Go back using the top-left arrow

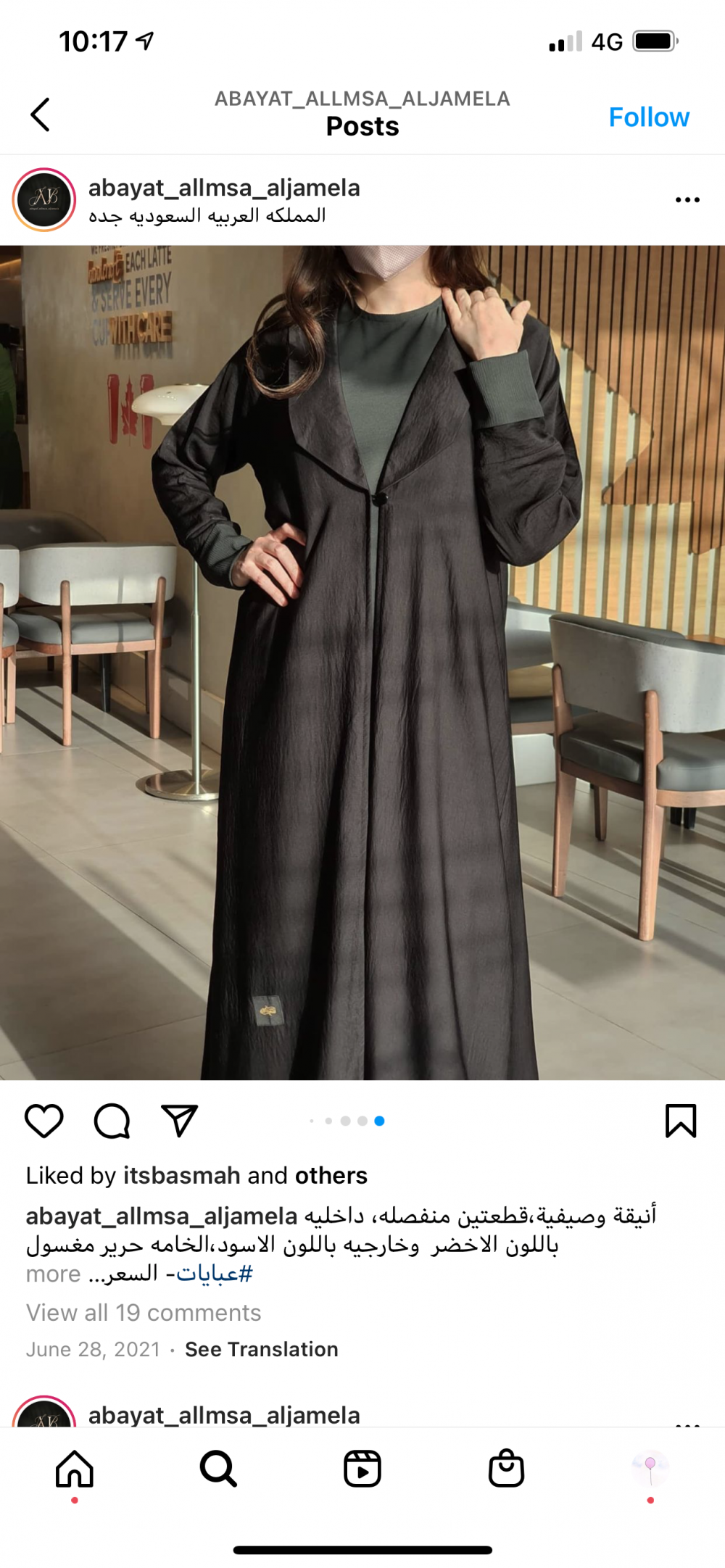41,115
